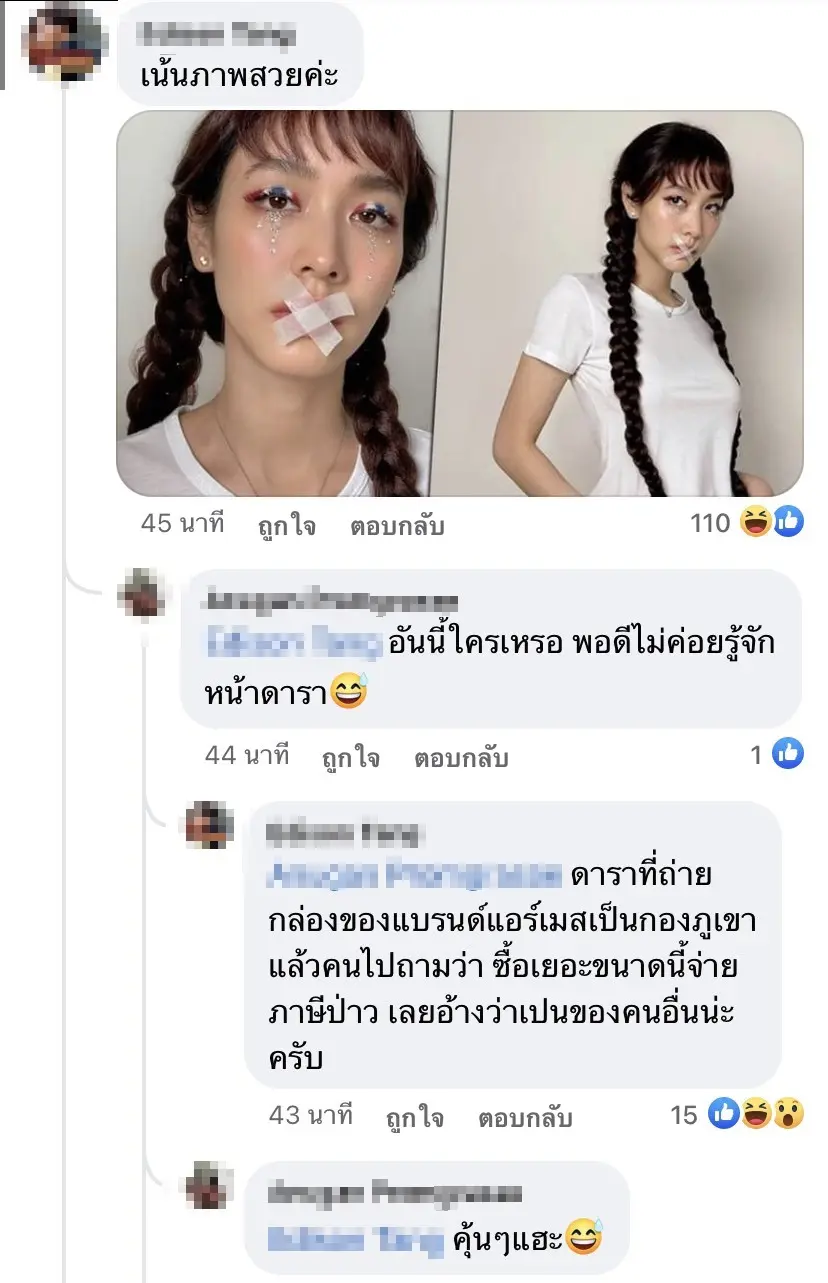Like the comment "เน้นภาพสวยค่ะ" posted 45 นาที ago
The height and width of the screenshot is (1283, 828).
point(288,526)
